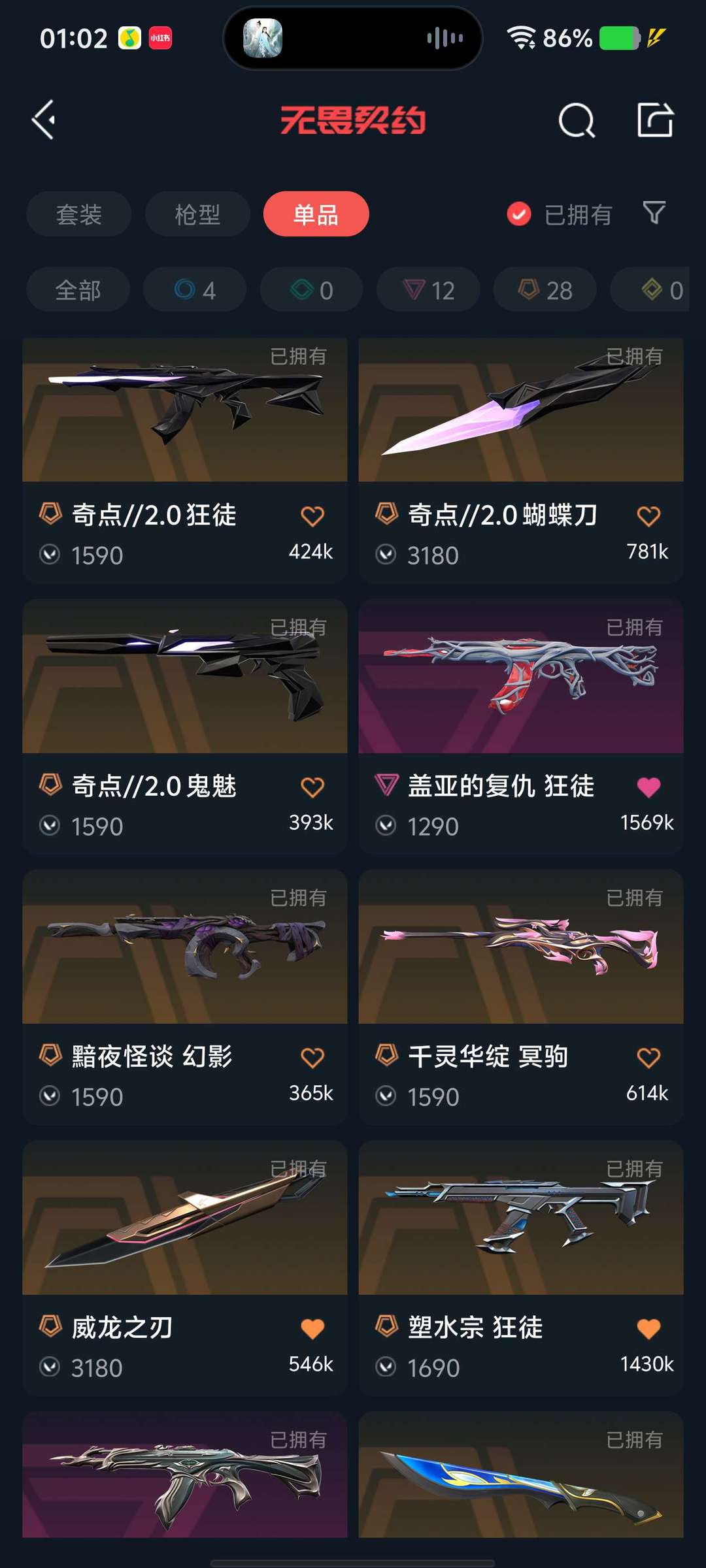Open the search icon in the top bar
706x1568 pixels.
577,120
